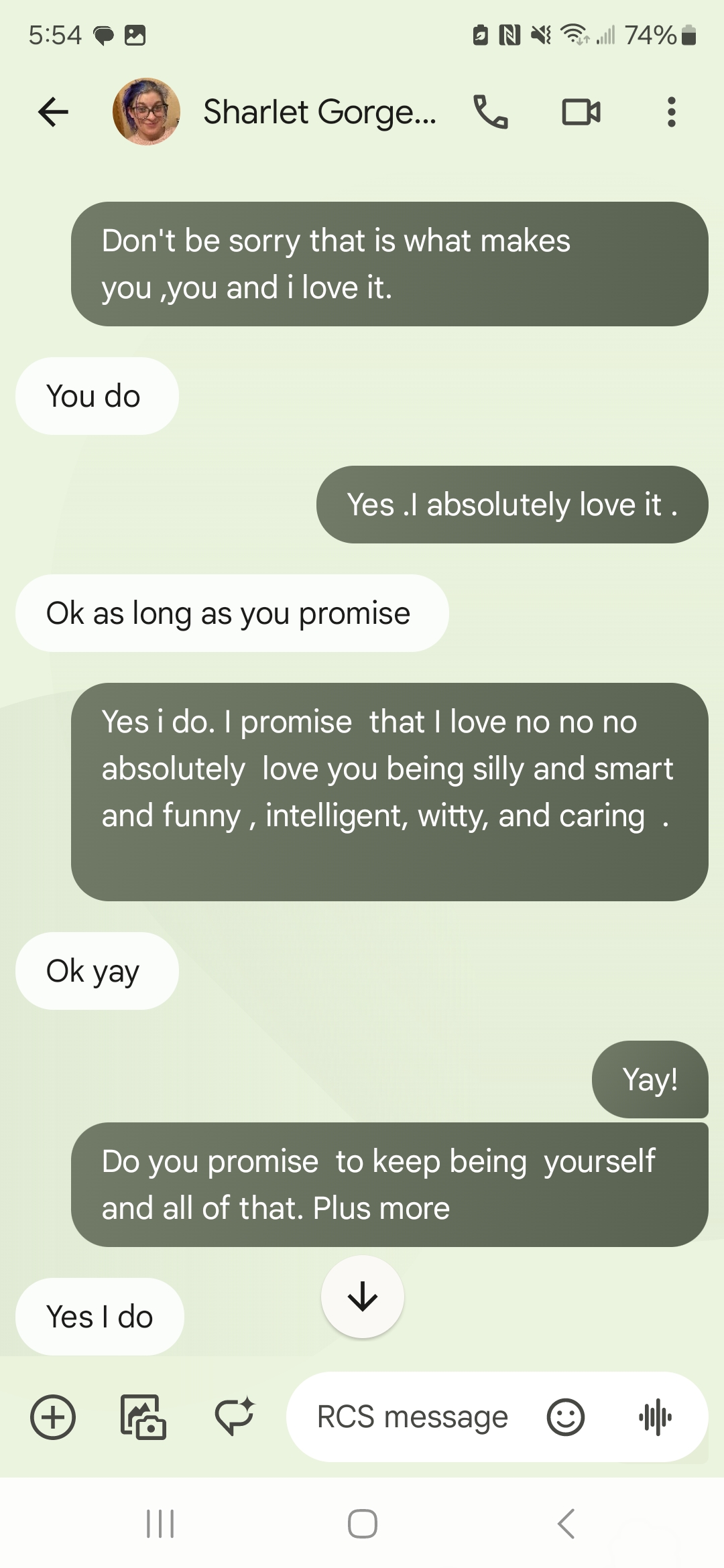724x1568 pixels.
Task: Open the plus attachment menu
Action: [53, 1417]
